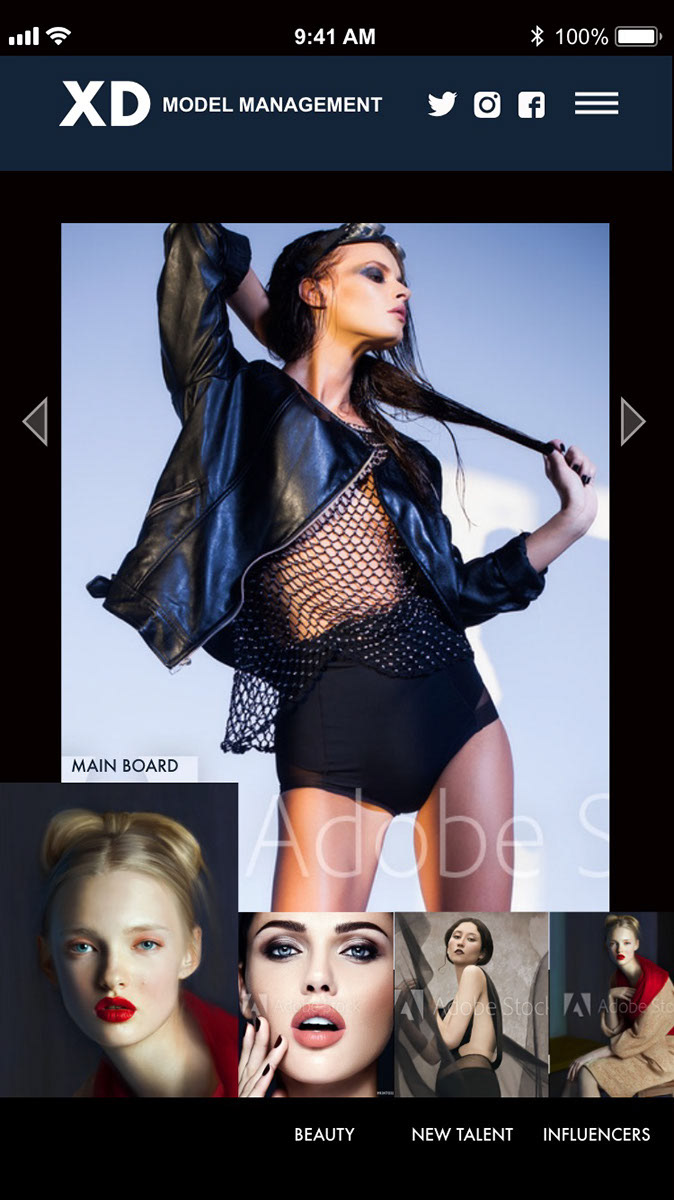Open the Beauty category
This screenshot has height=1200, width=674.
click(324, 1134)
